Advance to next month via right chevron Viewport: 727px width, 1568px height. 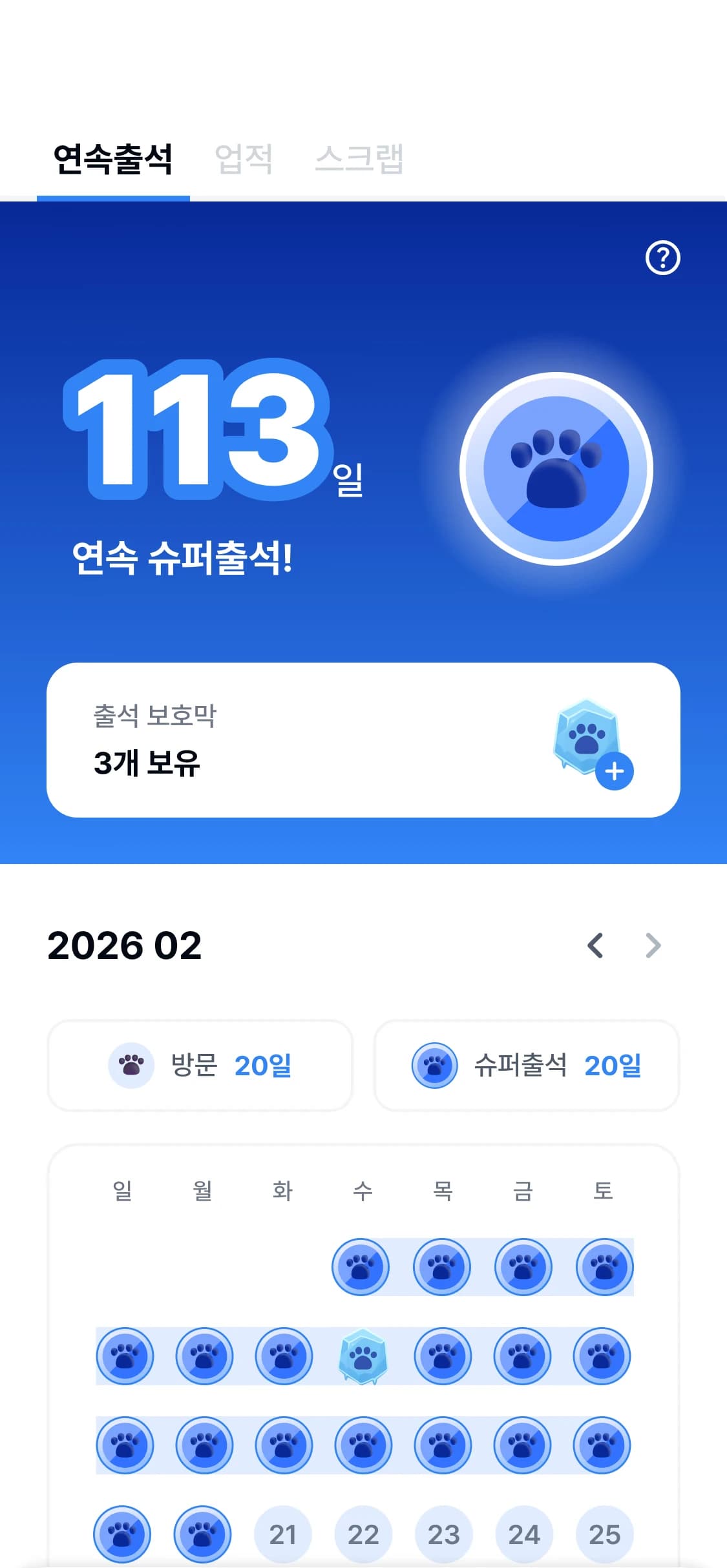coord(653,945)
